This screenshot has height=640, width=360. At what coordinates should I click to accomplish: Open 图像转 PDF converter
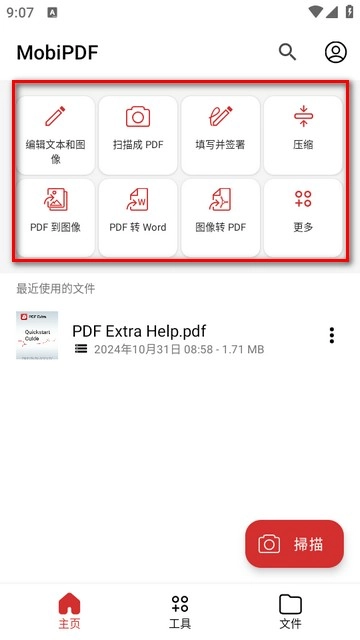coord(220,218)
